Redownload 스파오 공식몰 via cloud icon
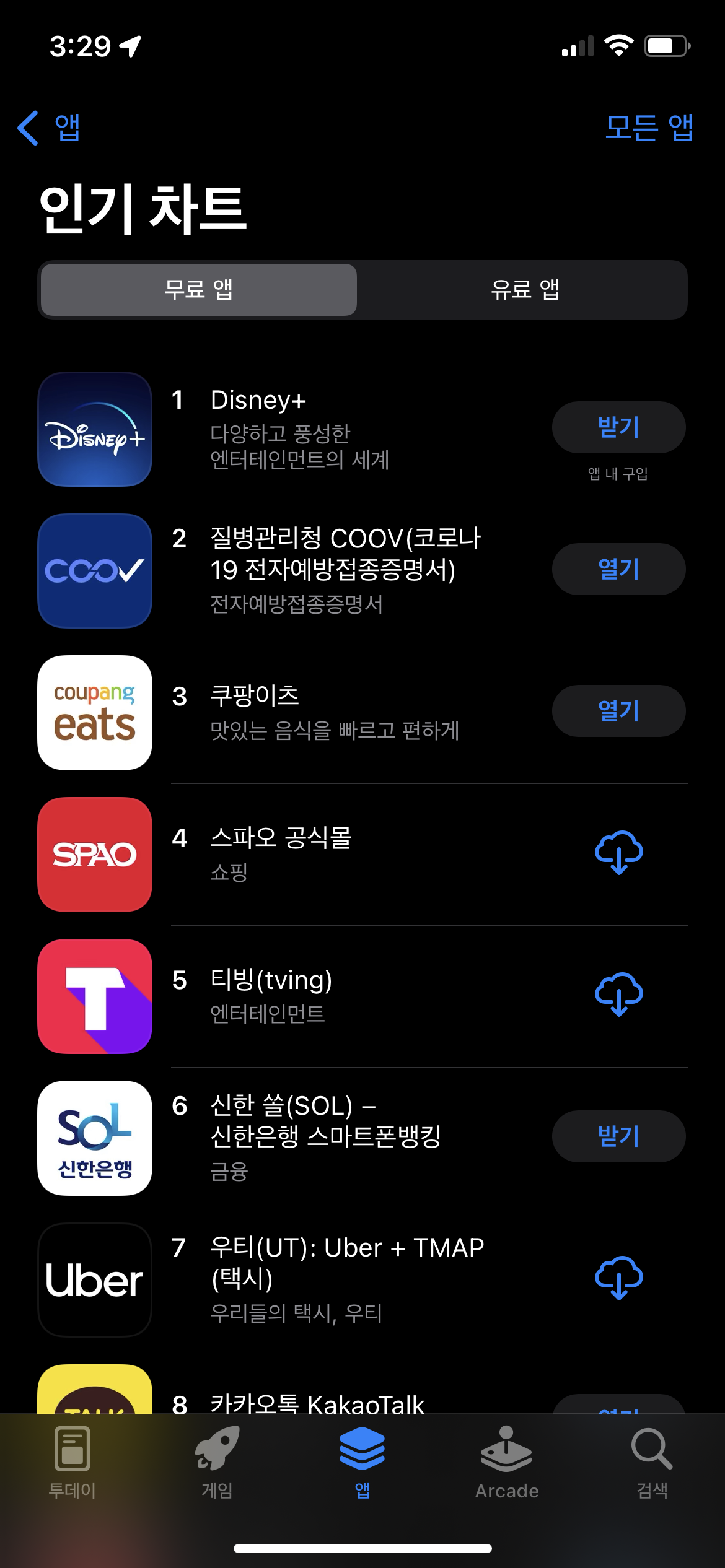 tap(618, 852)
